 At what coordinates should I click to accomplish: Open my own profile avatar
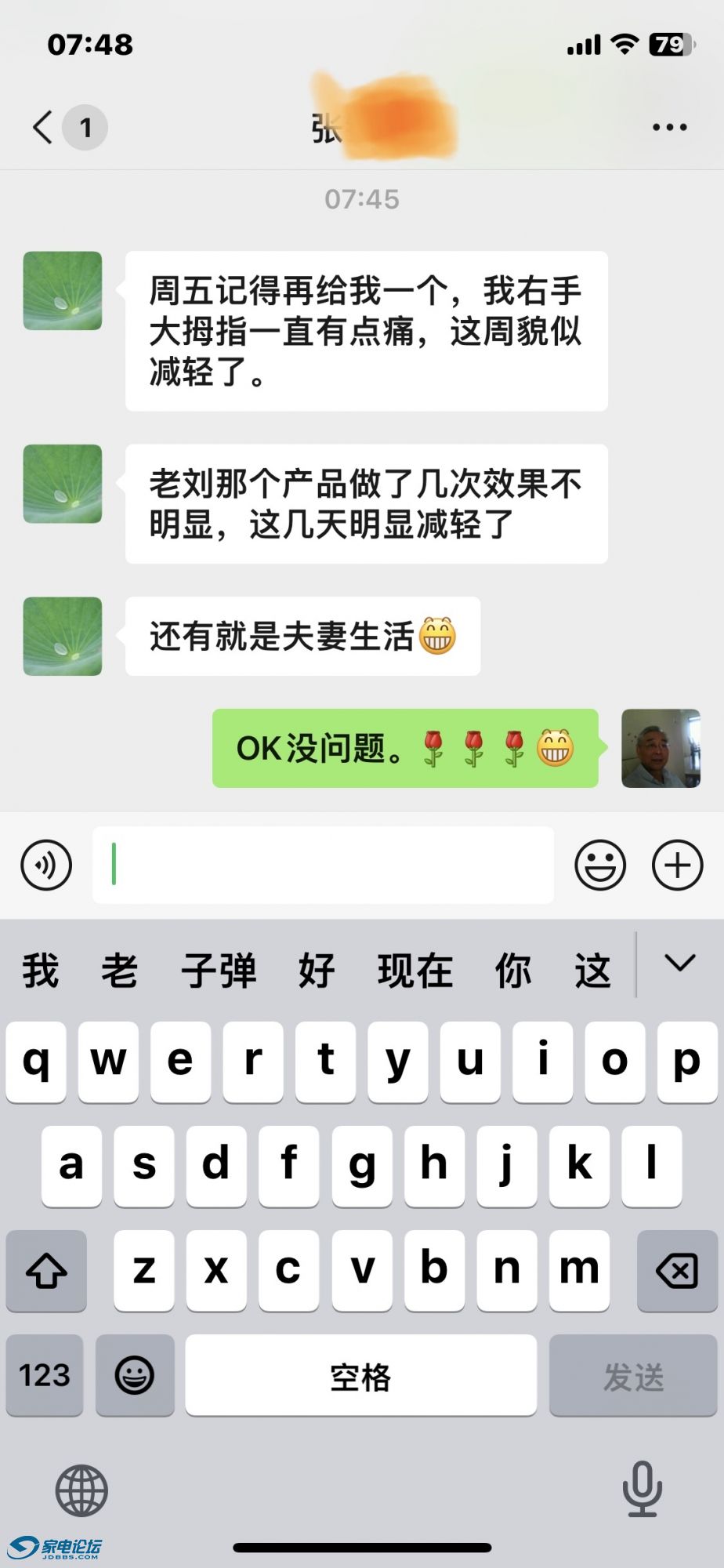coord(661,749)
